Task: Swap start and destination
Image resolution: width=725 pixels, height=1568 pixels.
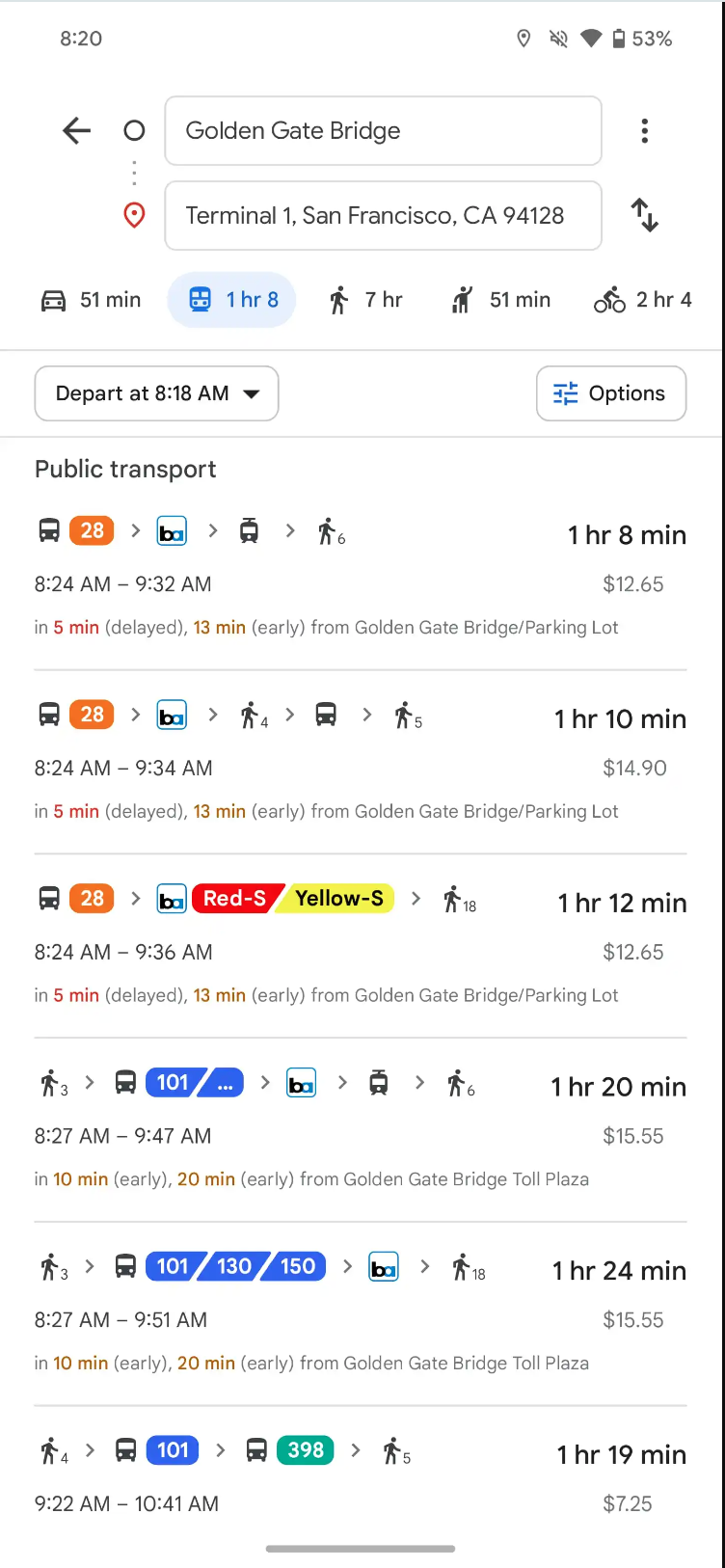Action: (644, 214)
